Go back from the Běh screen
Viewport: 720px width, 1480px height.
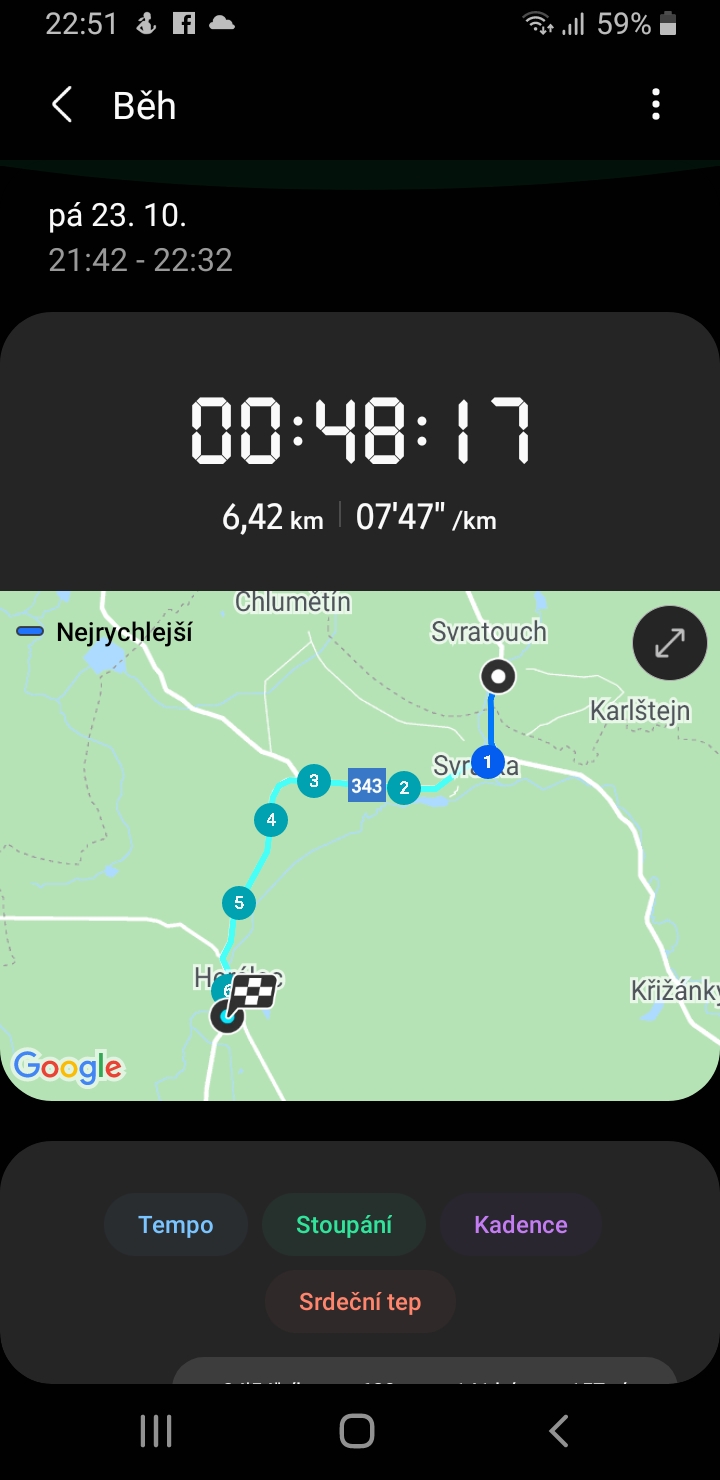pos(62,105)
